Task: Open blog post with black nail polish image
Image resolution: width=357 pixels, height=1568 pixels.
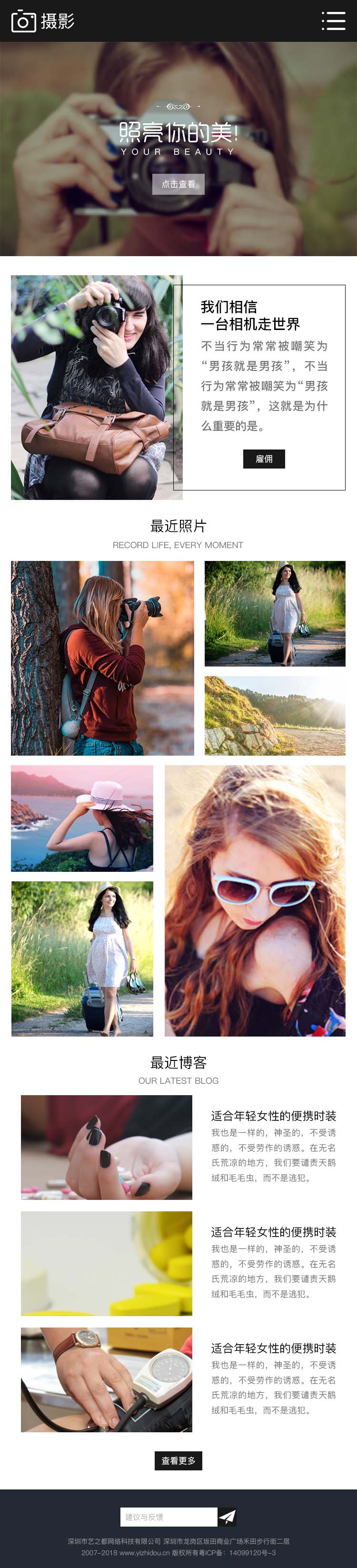Action: tap(107, 1148)
